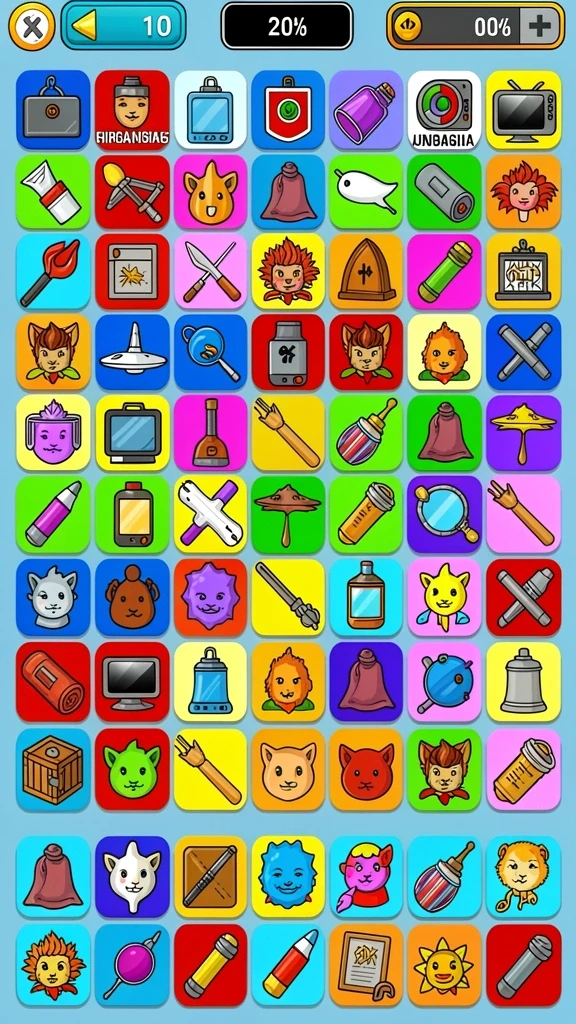This screenshot has width=576, height=1024.
Task: Select the frying pan on blue tile
Action: (210, 352)
